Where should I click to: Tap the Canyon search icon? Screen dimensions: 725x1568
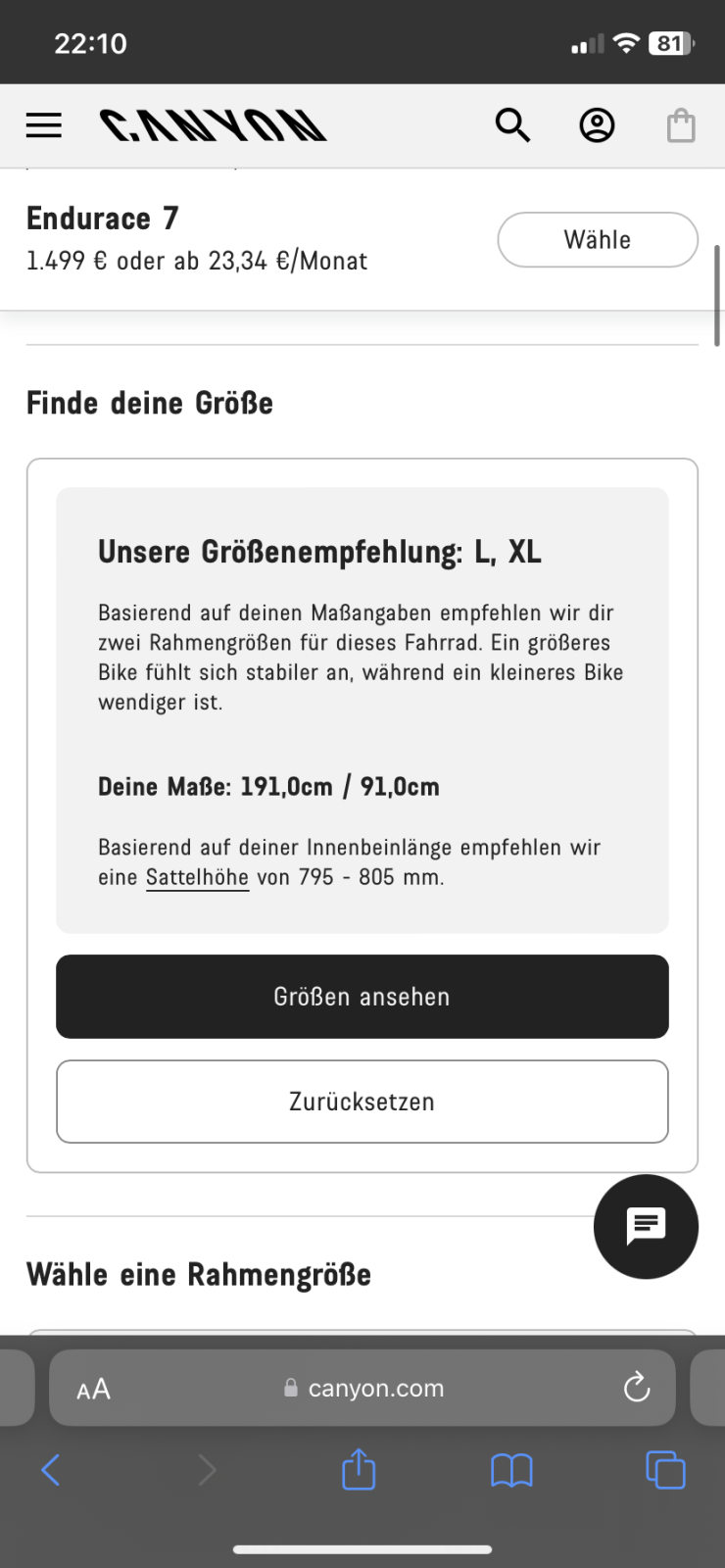512,125
